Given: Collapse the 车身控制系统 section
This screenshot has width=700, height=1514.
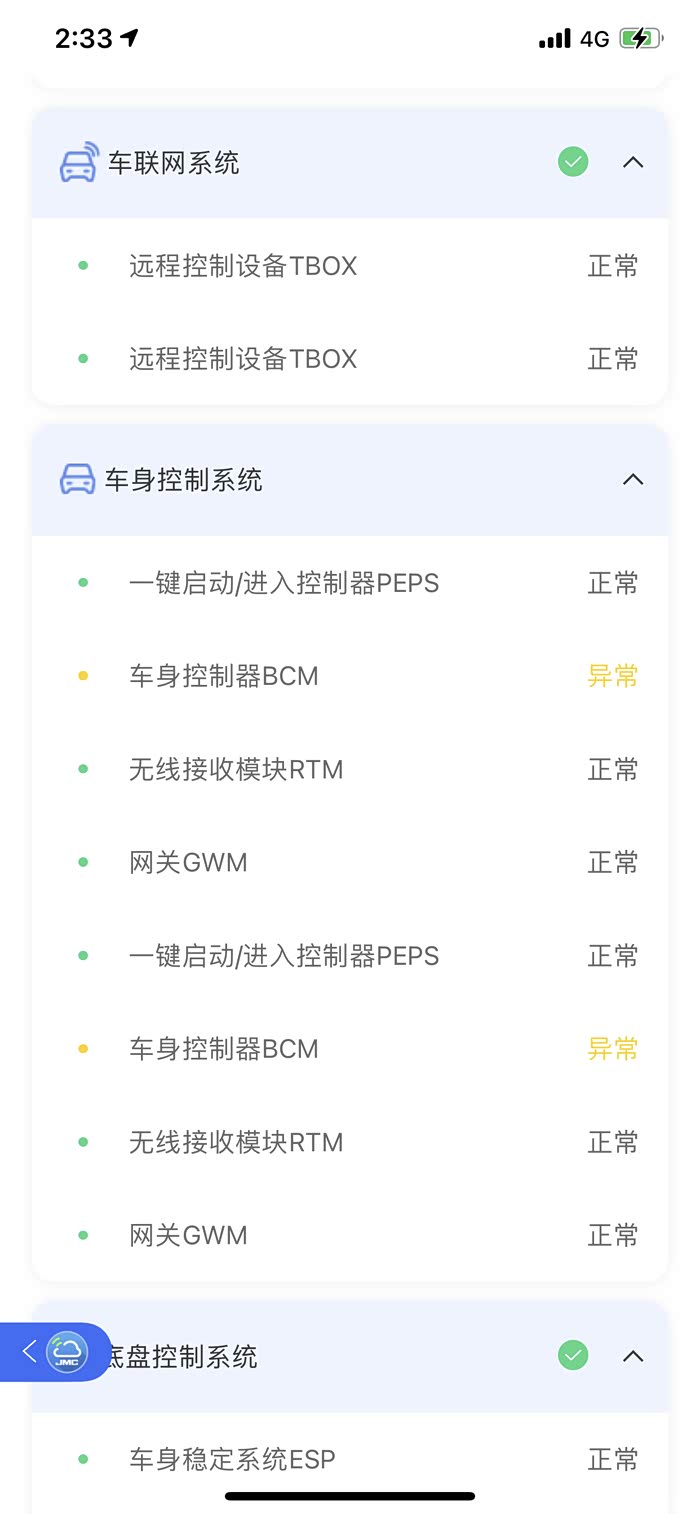Looking at the screenshot, I should pos(633,480).
